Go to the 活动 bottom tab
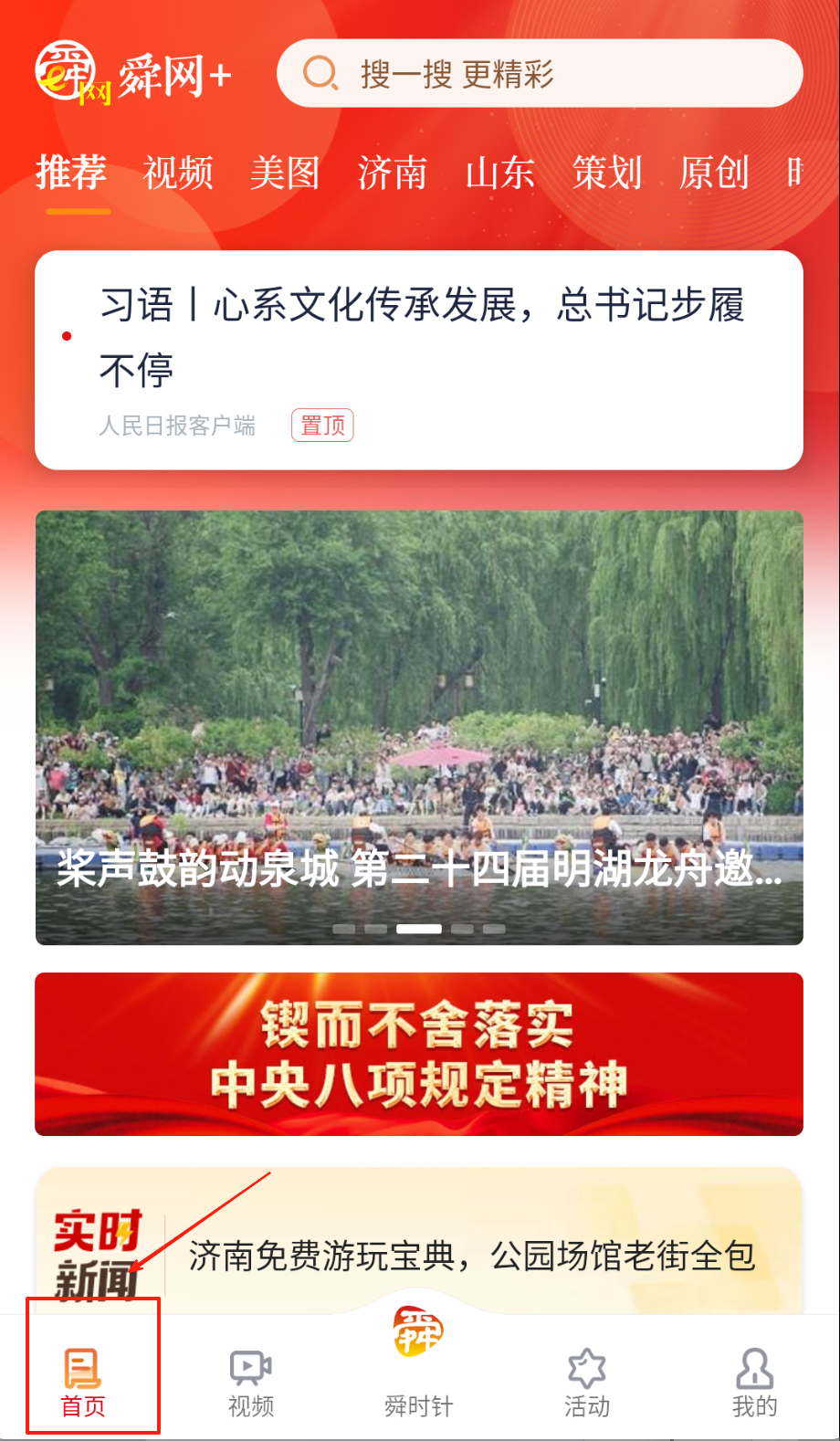This screenshot has width=840, height=1441. (x=587, y=1383)
